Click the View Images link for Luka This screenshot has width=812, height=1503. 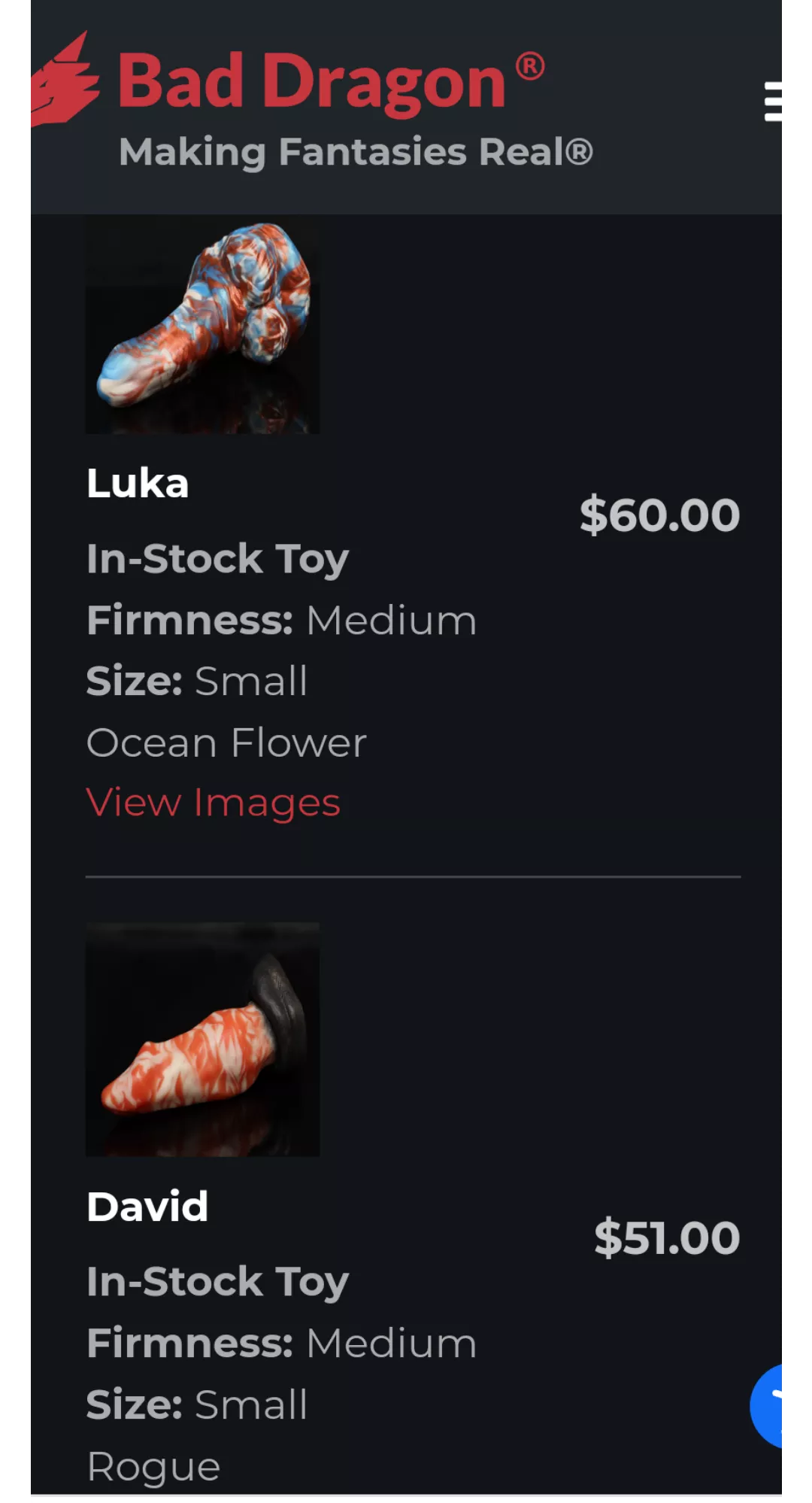[x=213, y=802]
